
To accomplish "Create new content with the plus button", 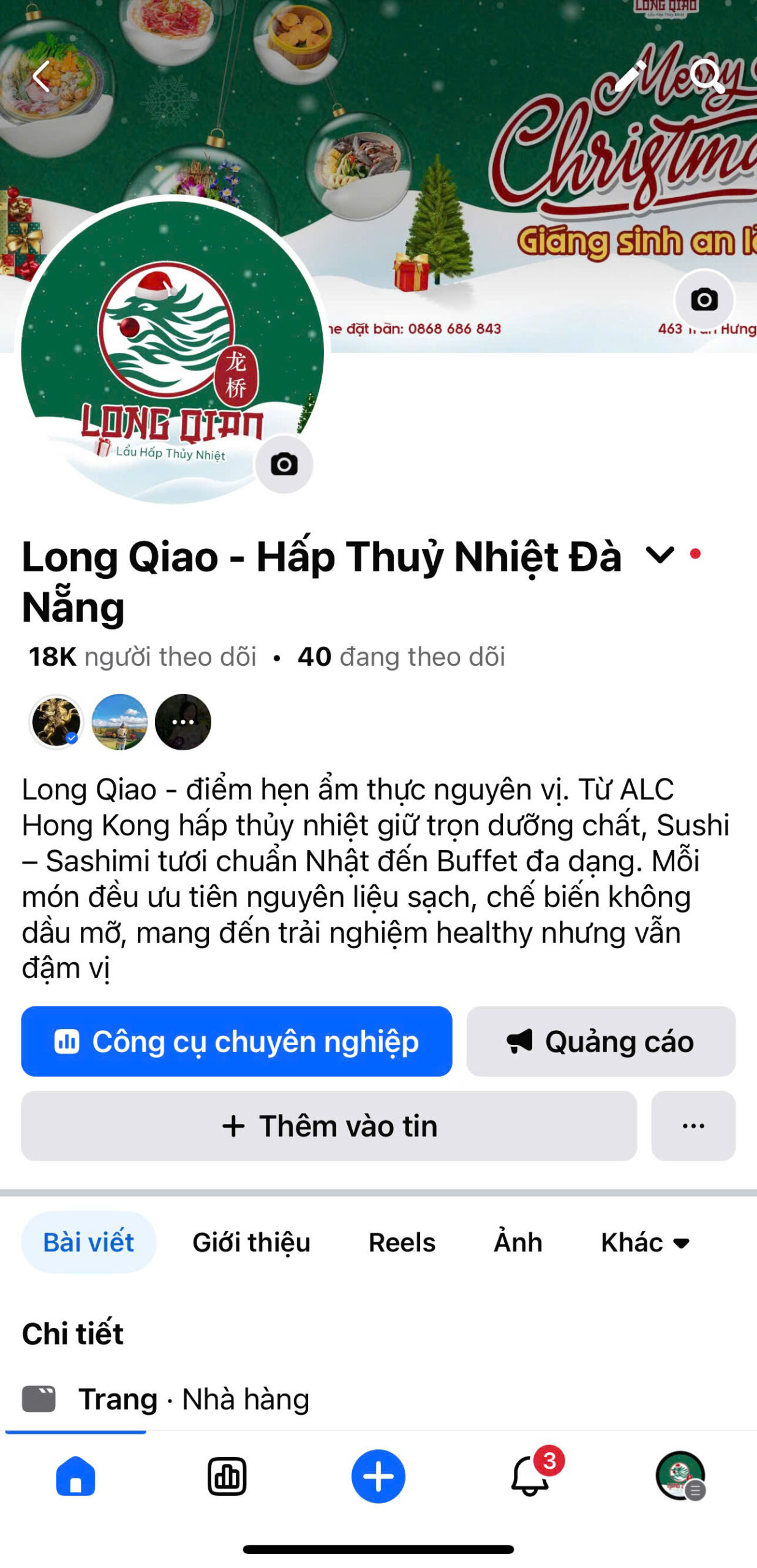I will (378, 1476).
